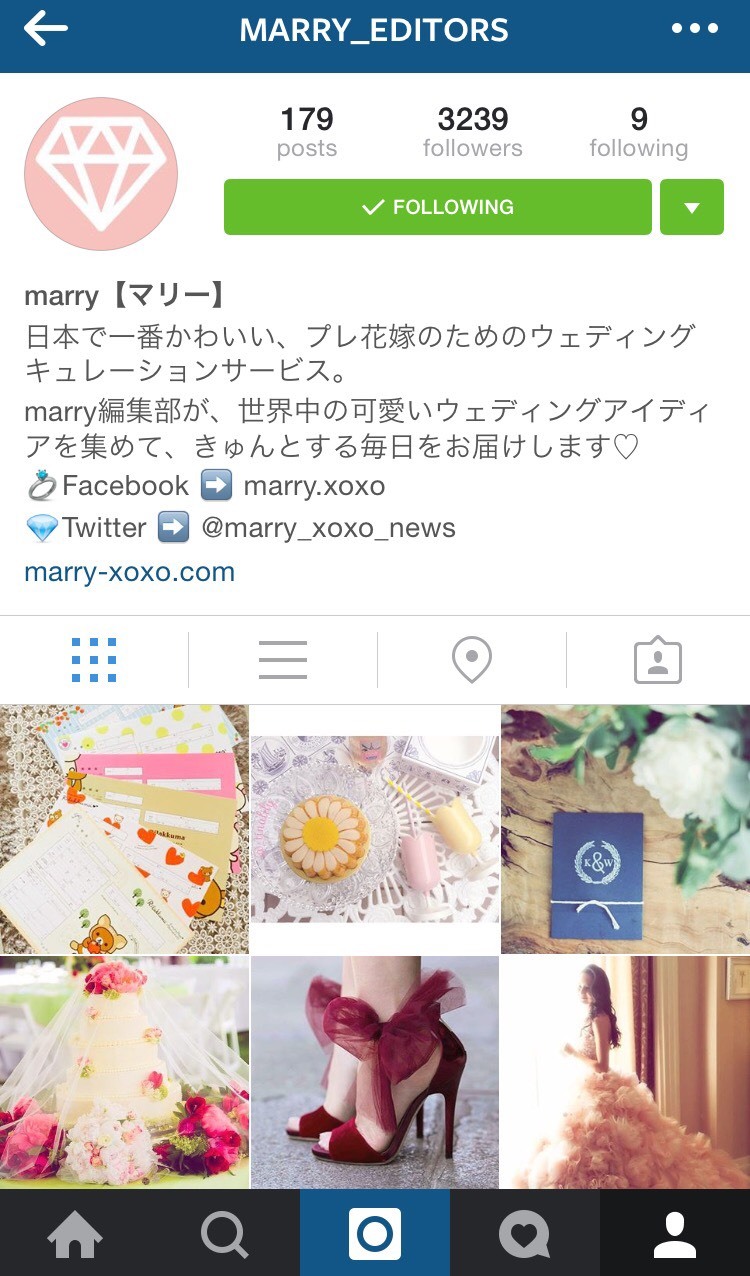Viewport: 750px width, 1276px height.
Task: Open the Search tab
Action: coord(225,1232)
